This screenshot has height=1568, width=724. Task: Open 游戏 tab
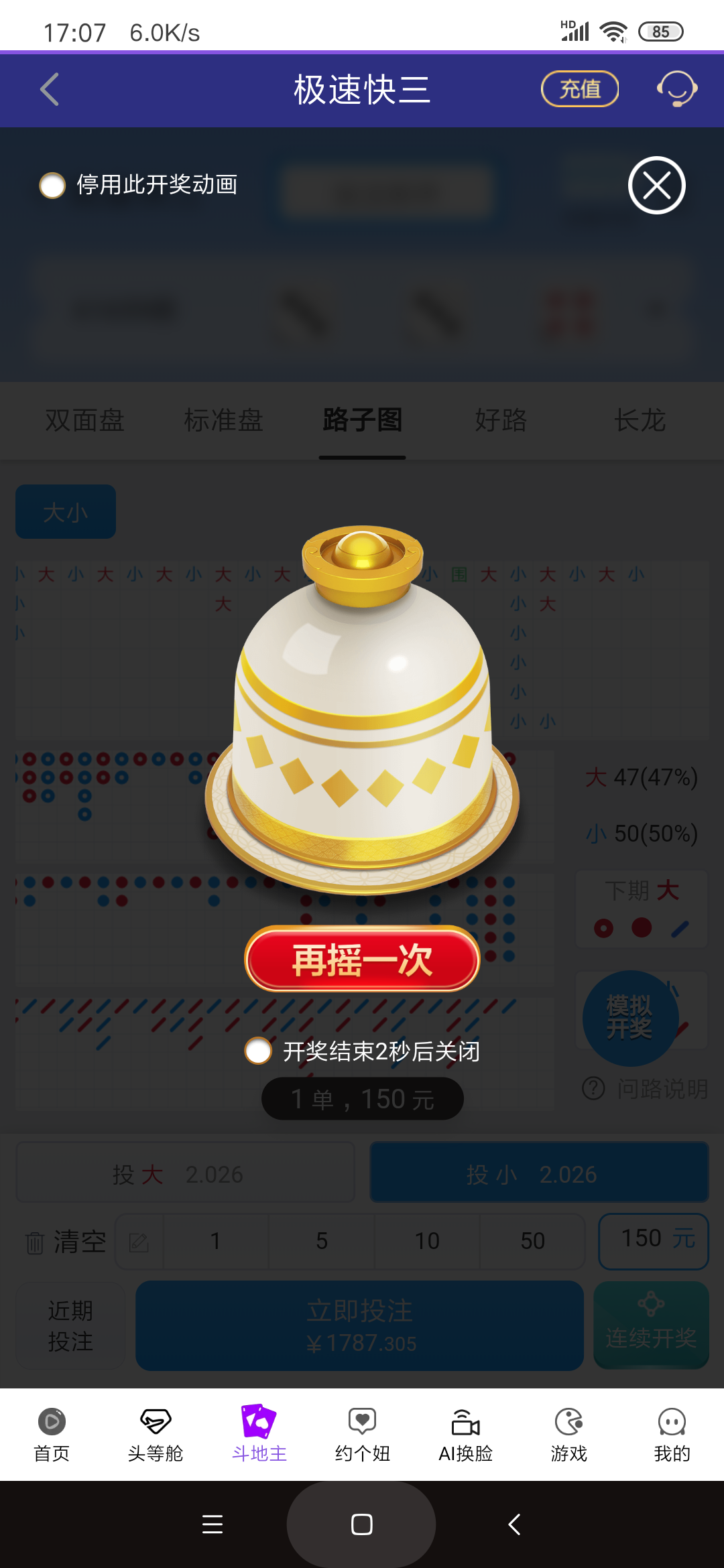click(568, 1434)
